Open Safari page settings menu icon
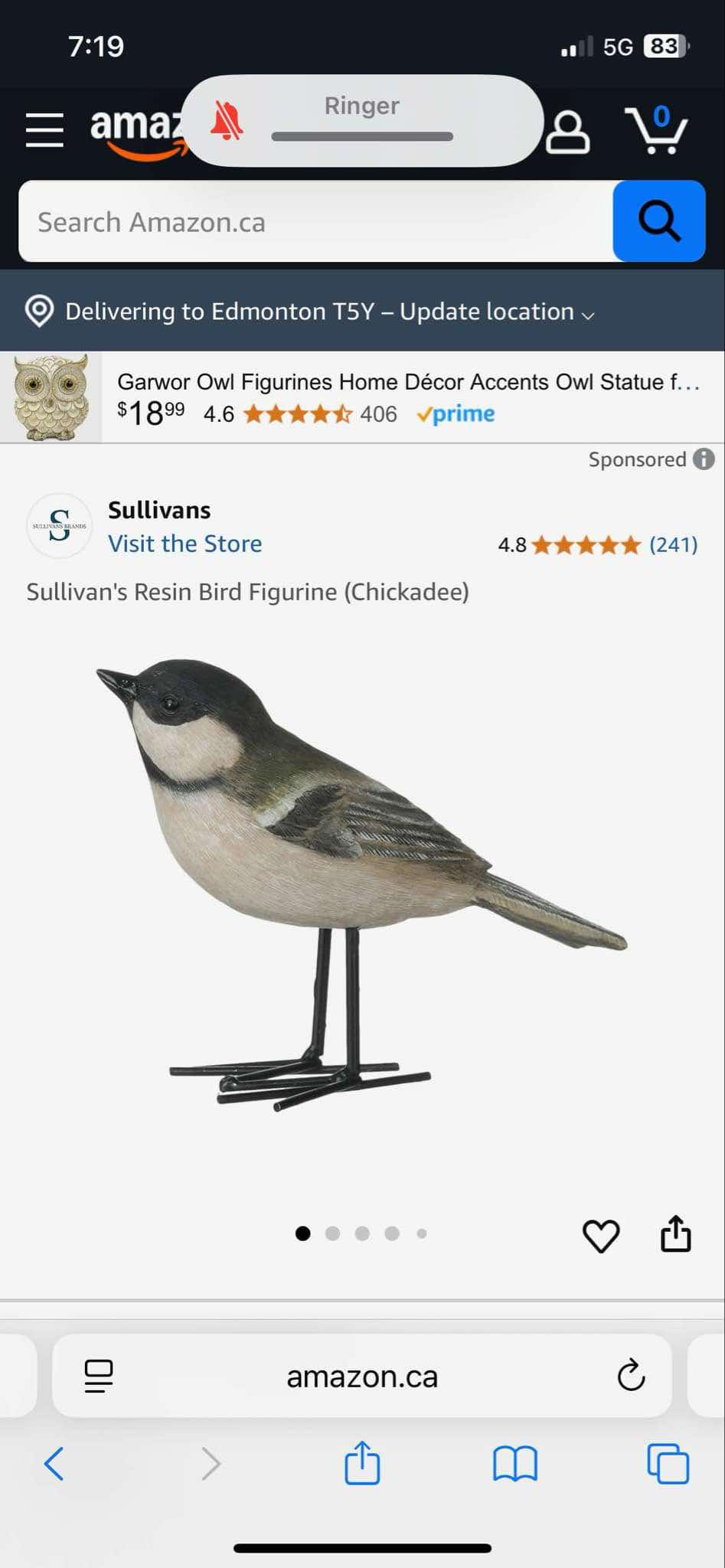Image resolution: width=725 pixels, height=1568 pixels. pos(99,1376)
